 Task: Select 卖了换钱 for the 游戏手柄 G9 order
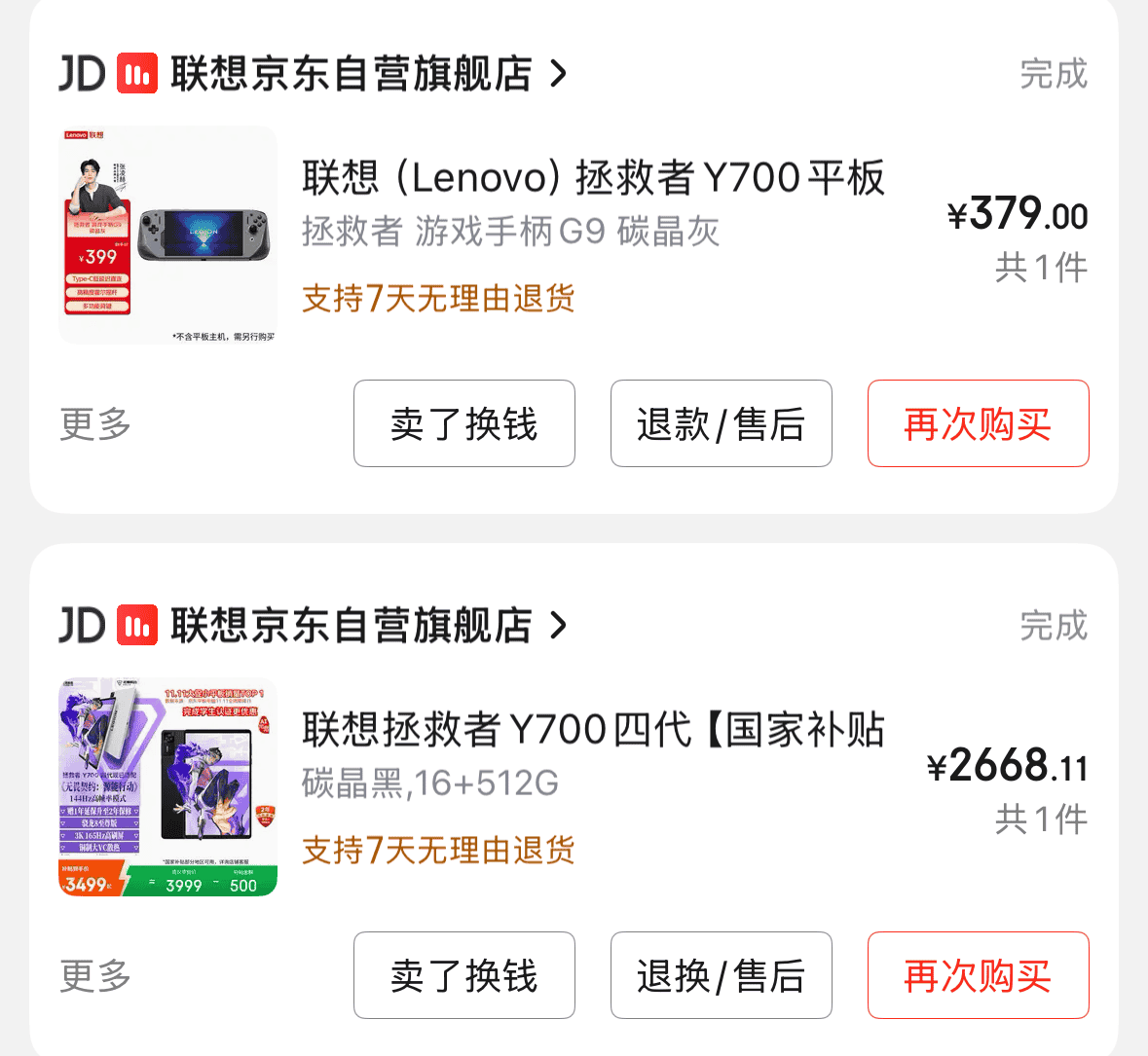(463, 424)
